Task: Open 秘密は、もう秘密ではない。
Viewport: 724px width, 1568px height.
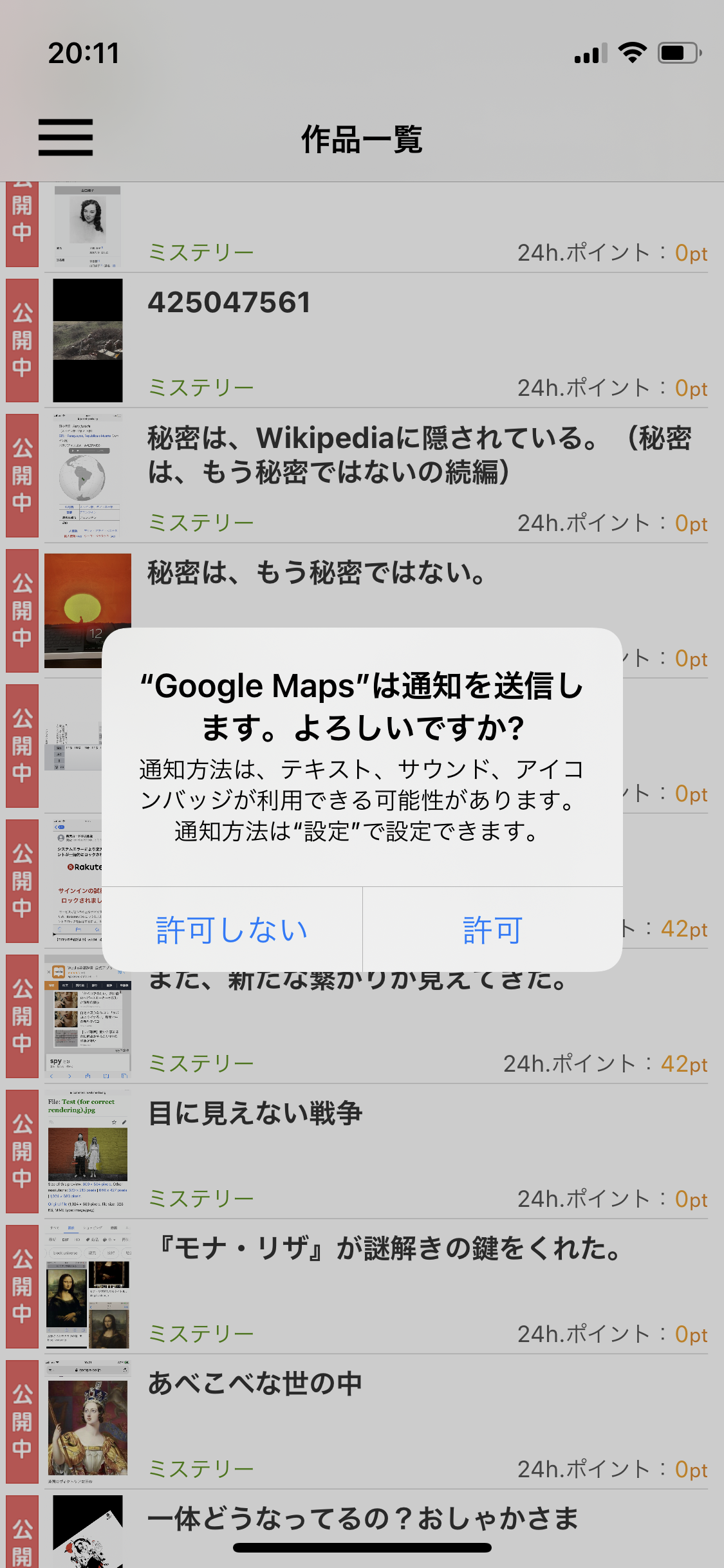Action: 317,573
